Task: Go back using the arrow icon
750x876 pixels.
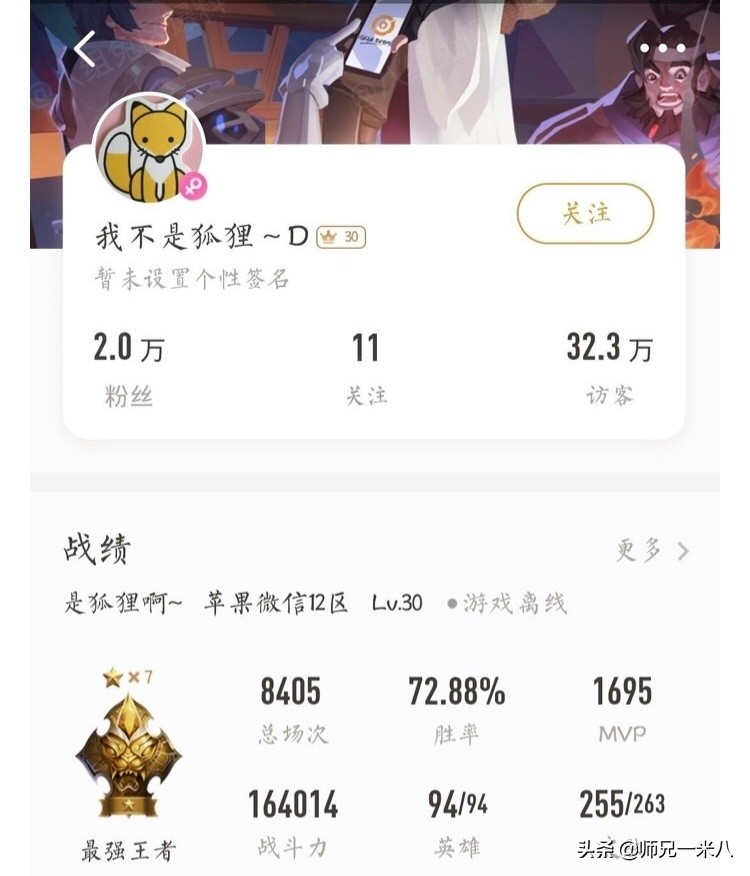Action: 84,49
